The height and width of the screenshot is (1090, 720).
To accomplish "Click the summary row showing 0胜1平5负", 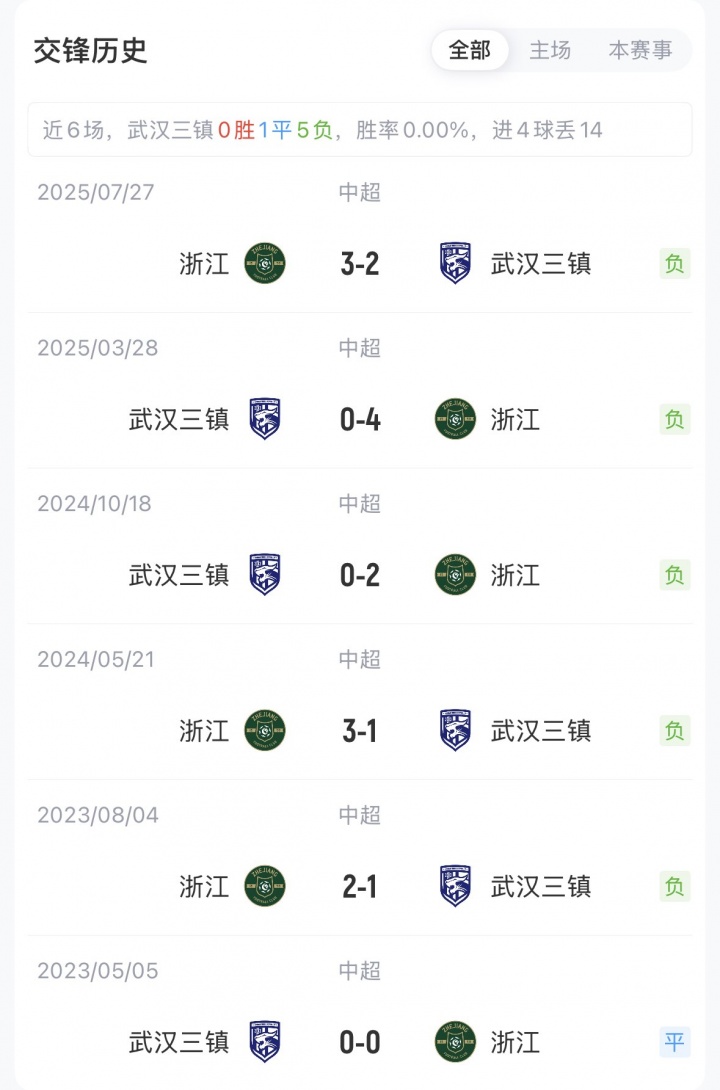I will click(360, 127).
